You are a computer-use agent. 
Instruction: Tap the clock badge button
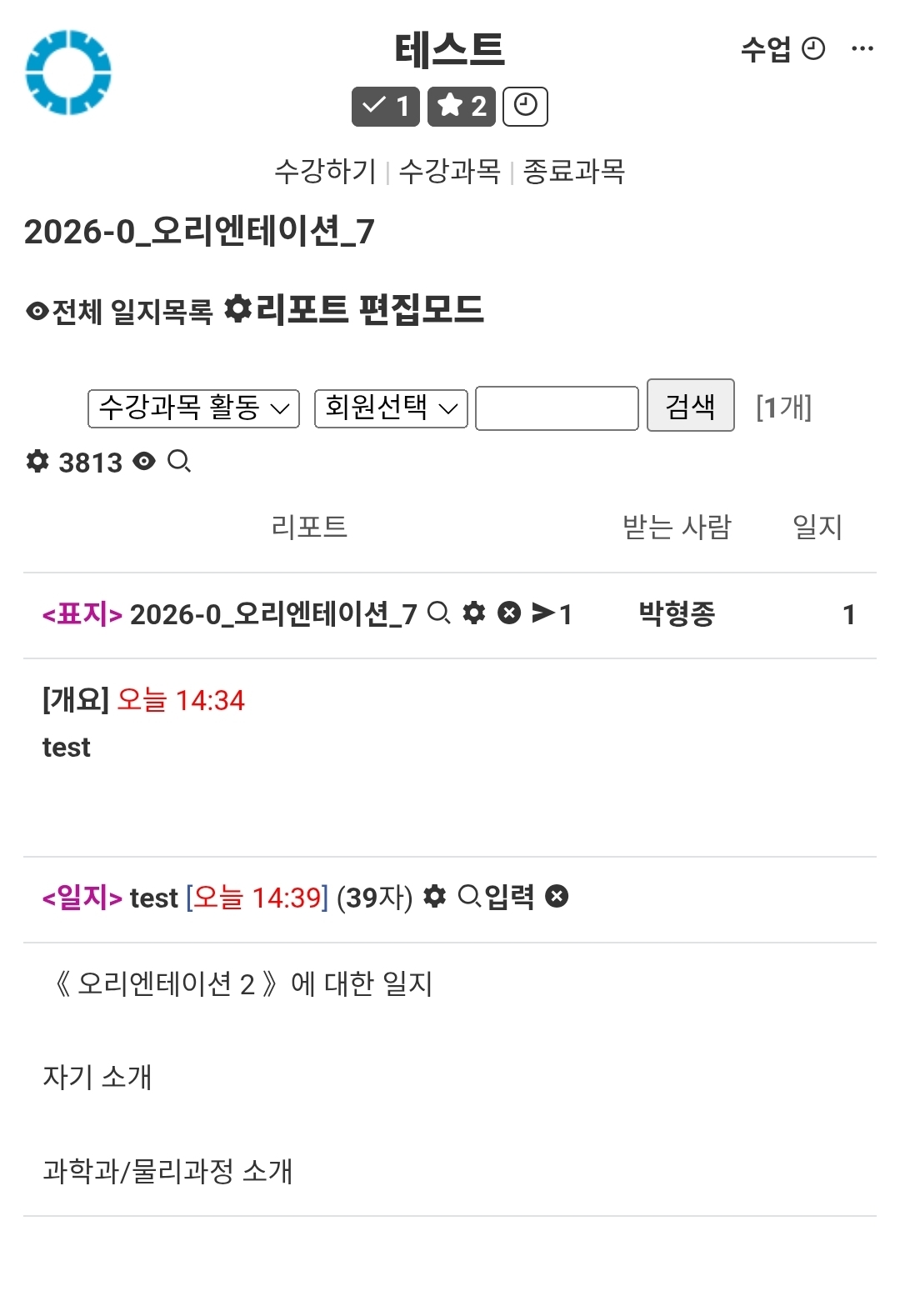pyautogui.click(x=525, y=107)
